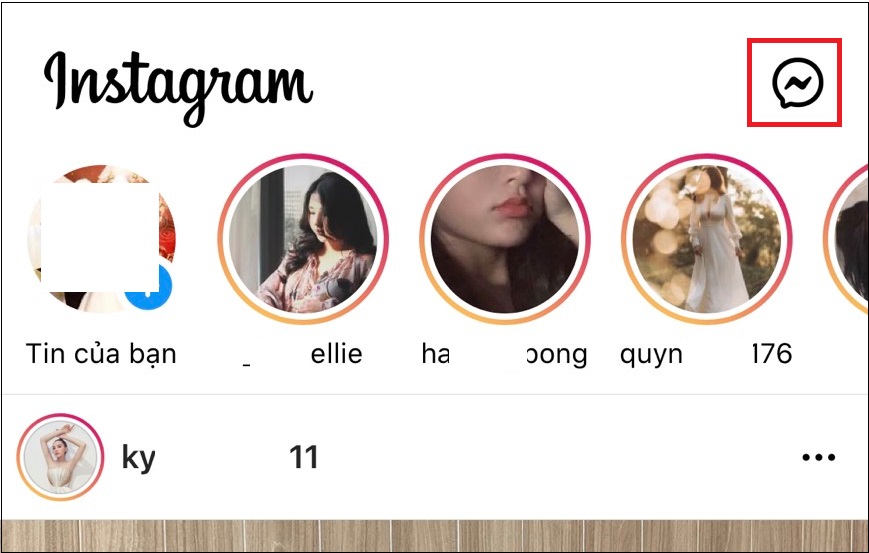View the story of the user ending in ellie
The image size is (869, 553).
303,238
